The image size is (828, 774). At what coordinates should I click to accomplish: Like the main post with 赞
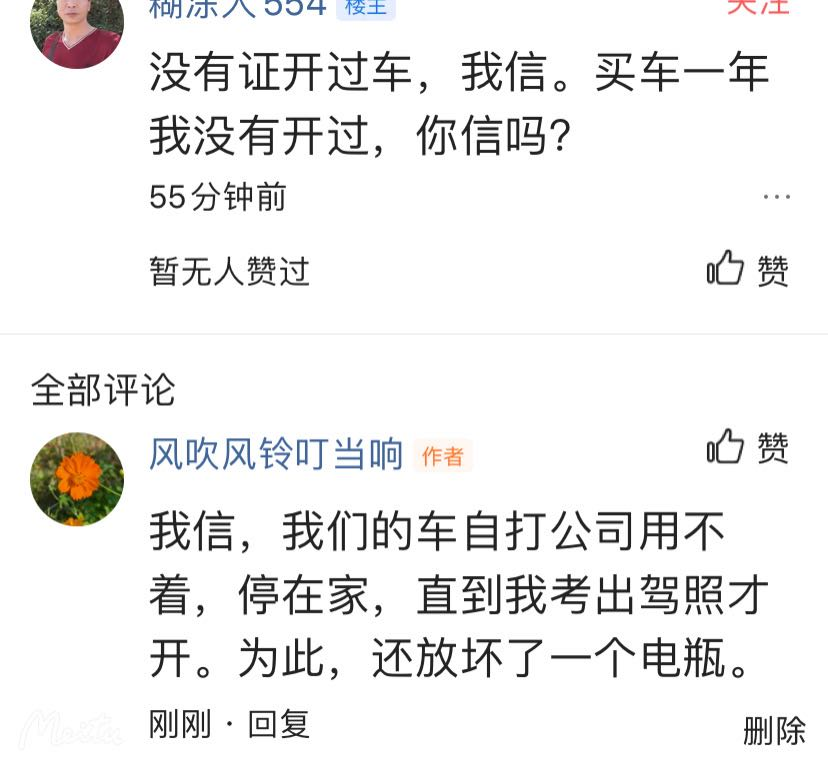click(748, 270)
